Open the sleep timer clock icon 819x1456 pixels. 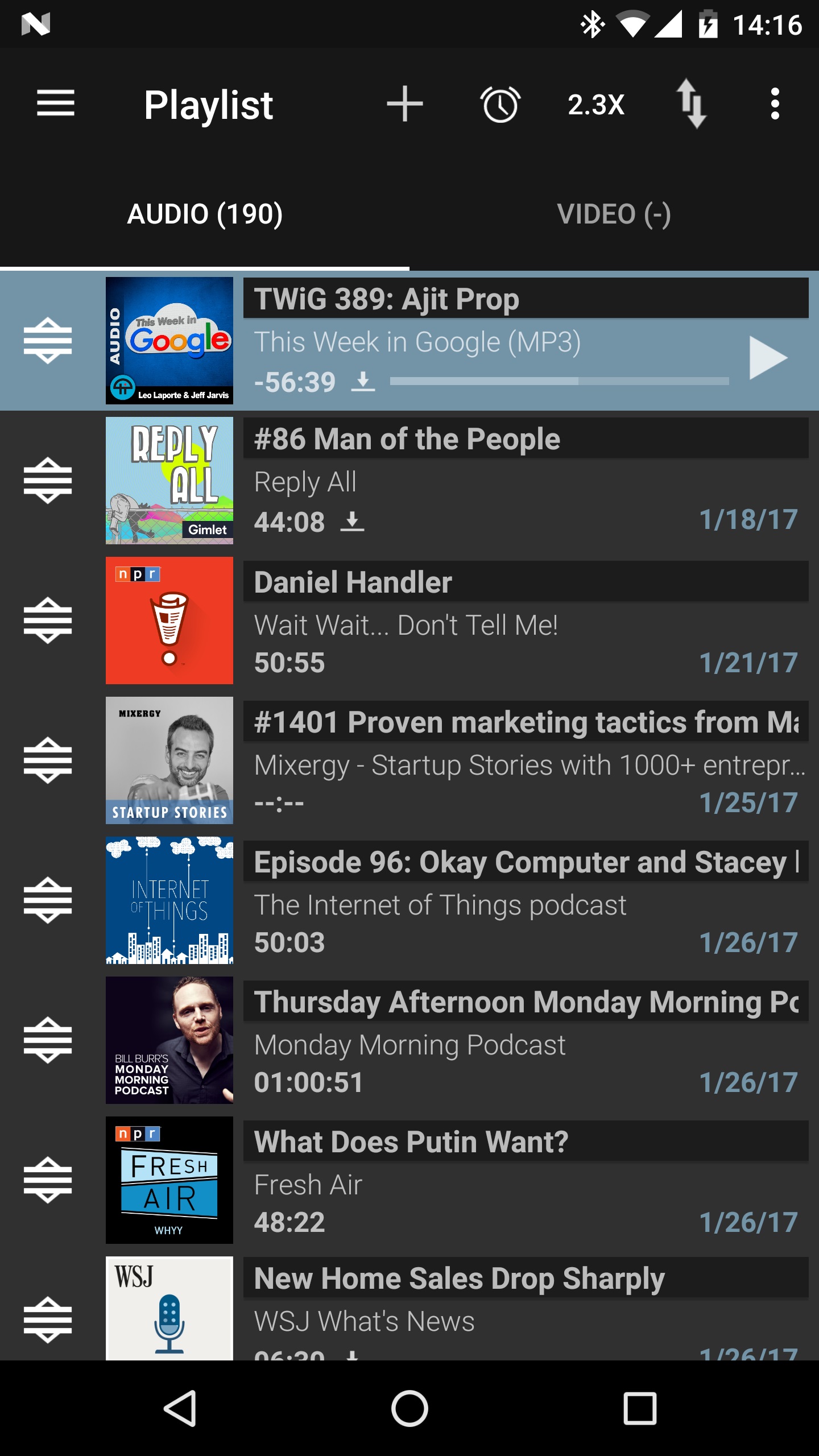pyautogui.click(x=500, y=105)
